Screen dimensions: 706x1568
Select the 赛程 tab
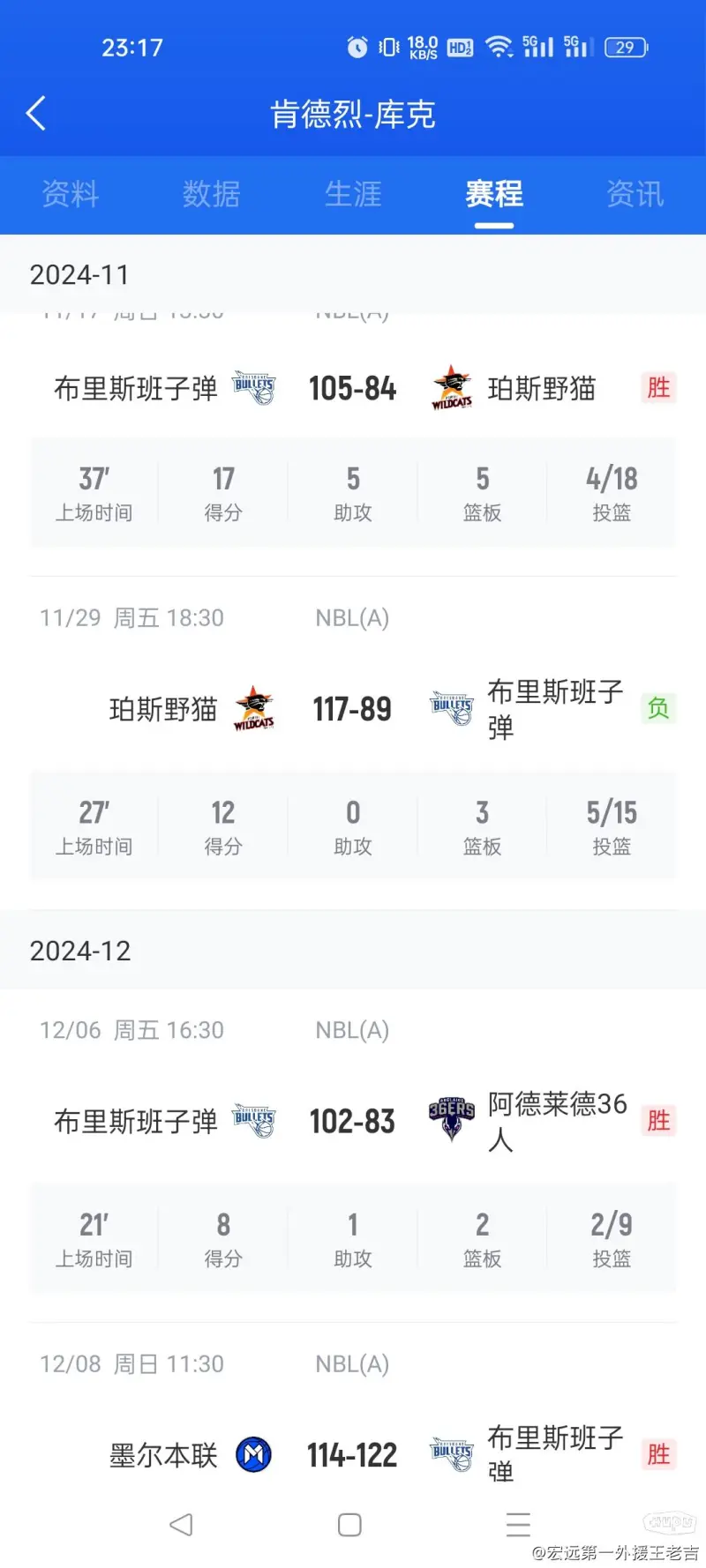pos(494,194)
